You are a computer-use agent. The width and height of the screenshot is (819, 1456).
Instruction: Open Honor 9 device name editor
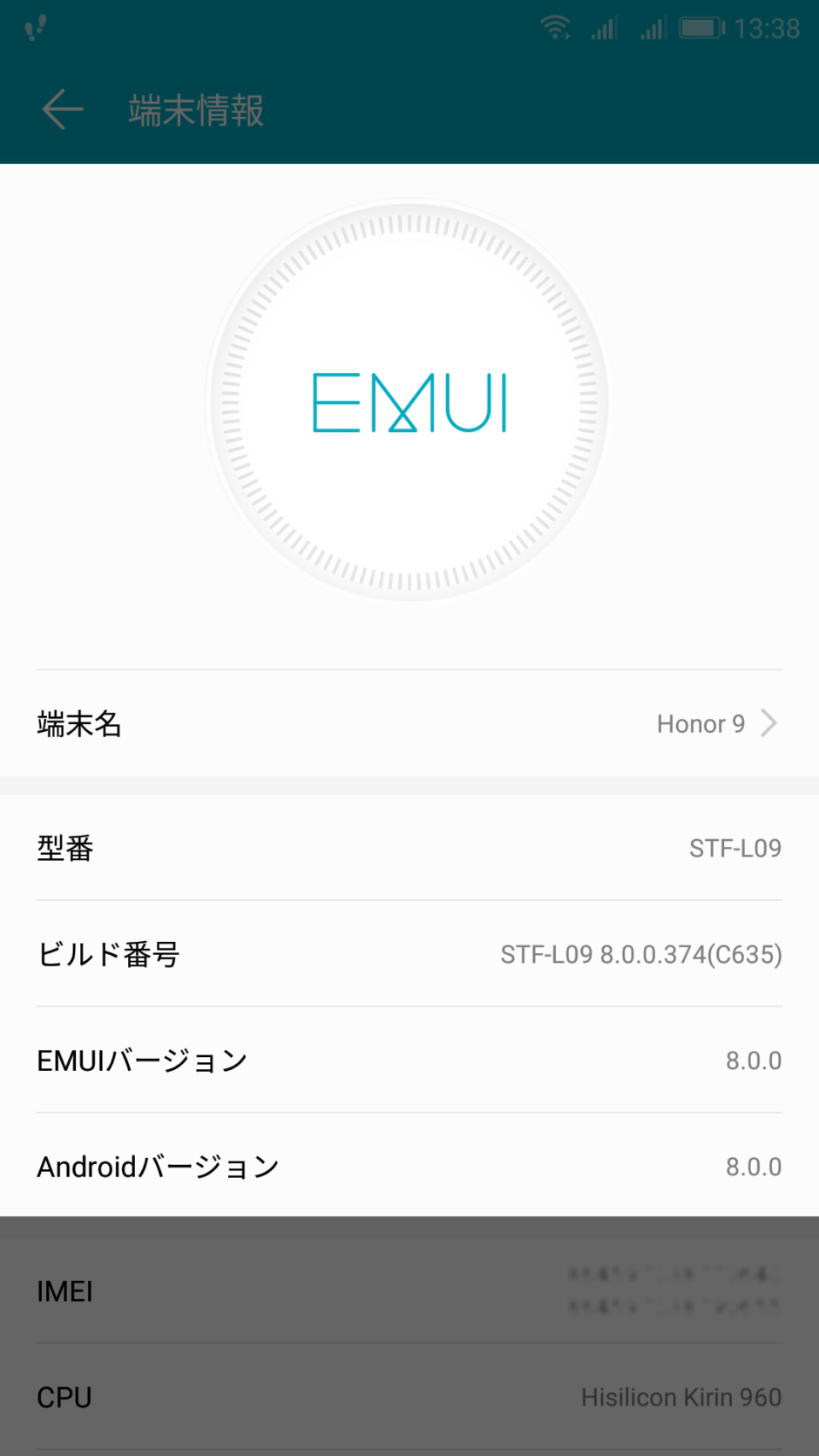click(x=409, y=723)
